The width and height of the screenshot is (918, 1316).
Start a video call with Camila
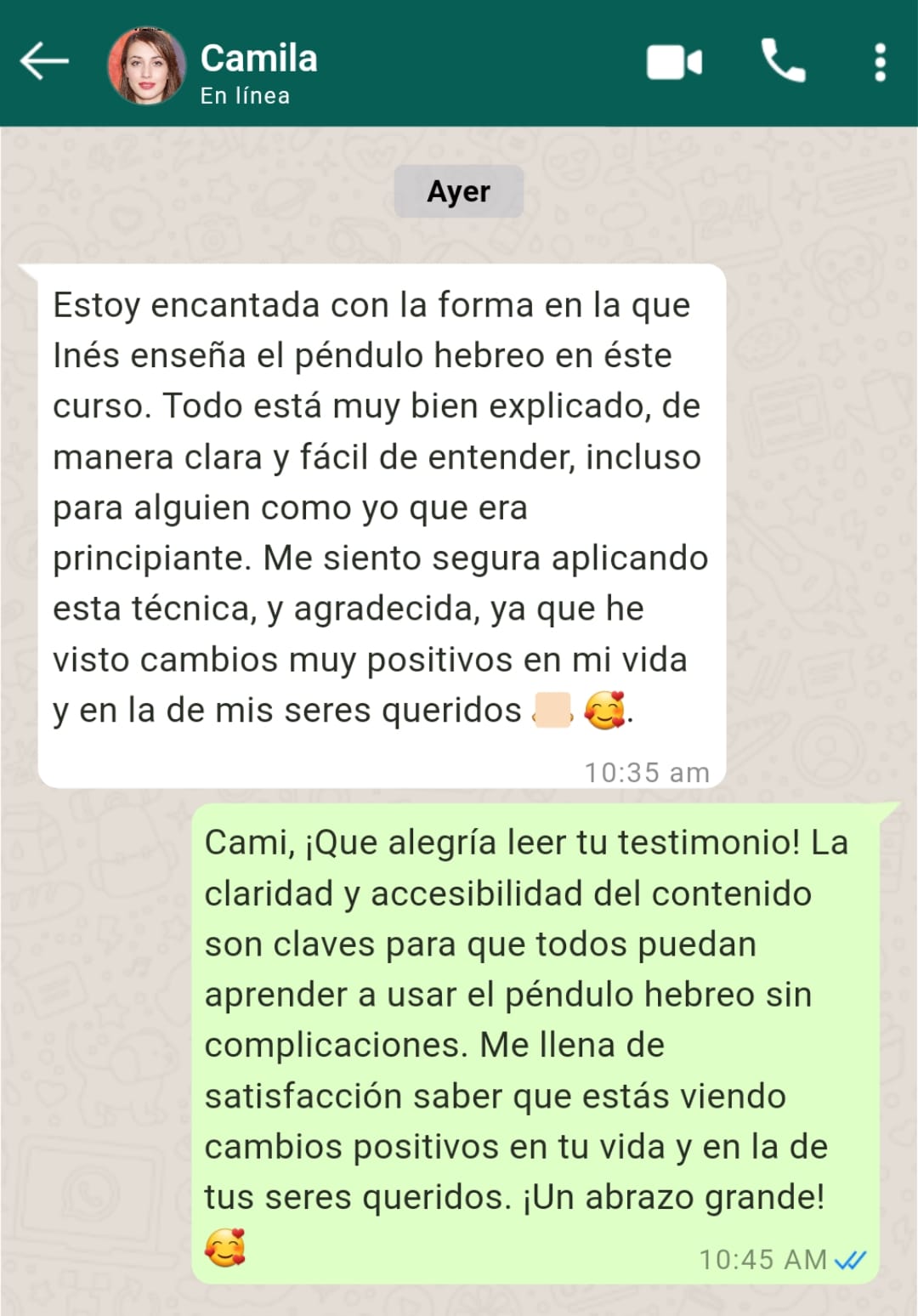pos(674,63)
